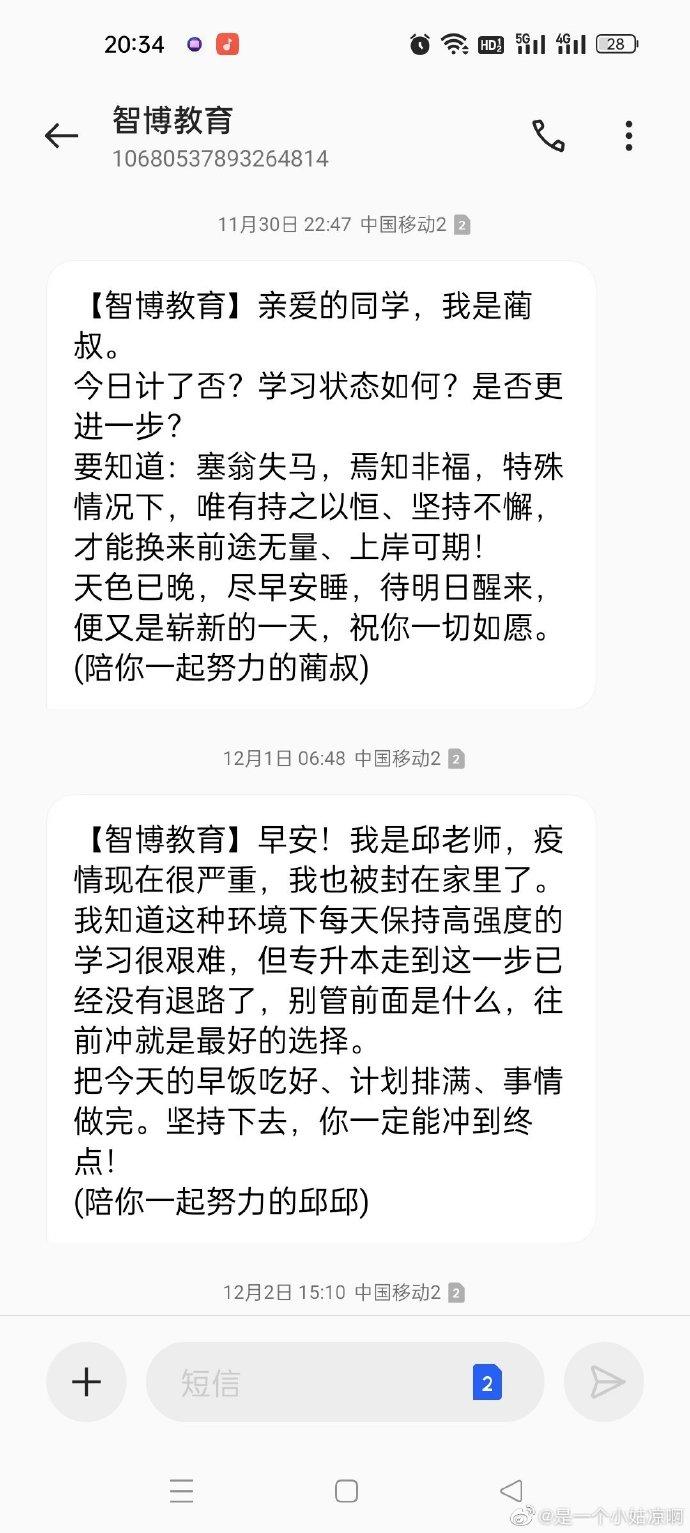This screenshot has width=690, height=1533.
Task: Tap the plus attachment button
Action: tap(87, 1382)
